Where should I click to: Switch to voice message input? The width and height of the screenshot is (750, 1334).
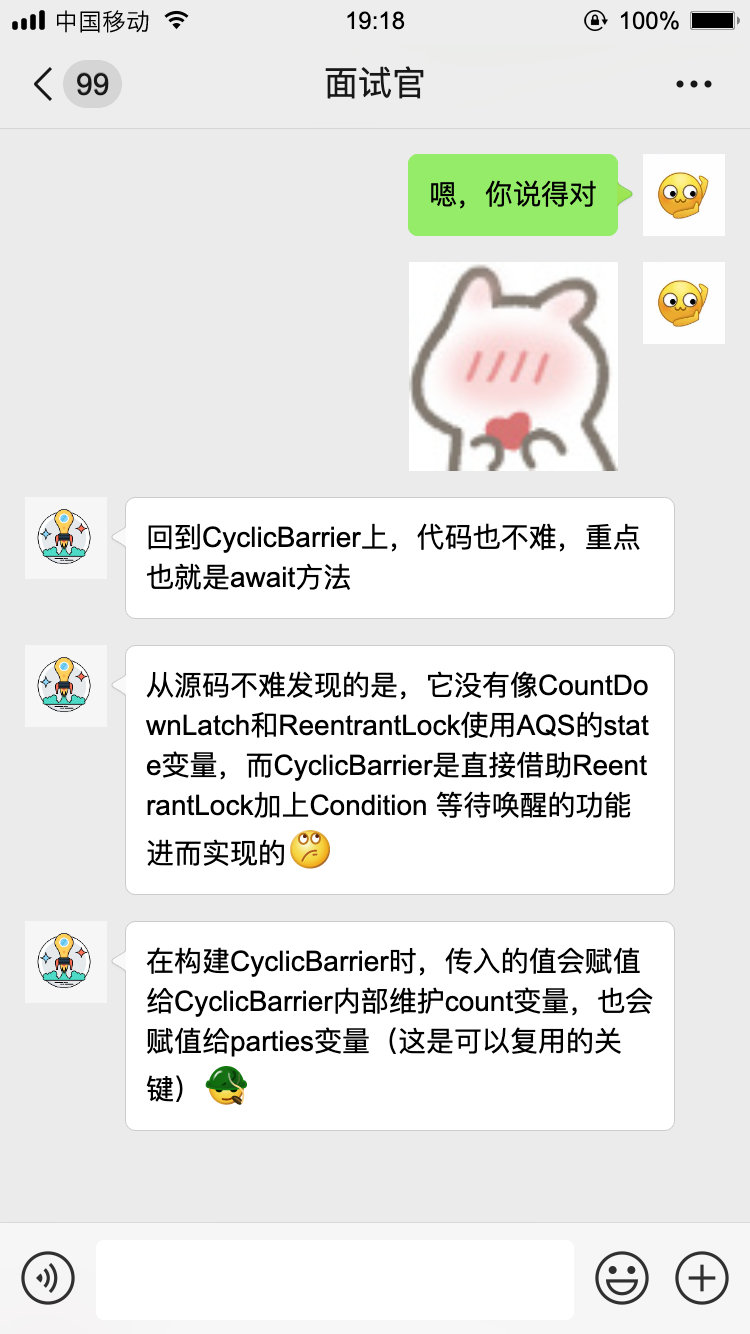(x=48, y=1278)
